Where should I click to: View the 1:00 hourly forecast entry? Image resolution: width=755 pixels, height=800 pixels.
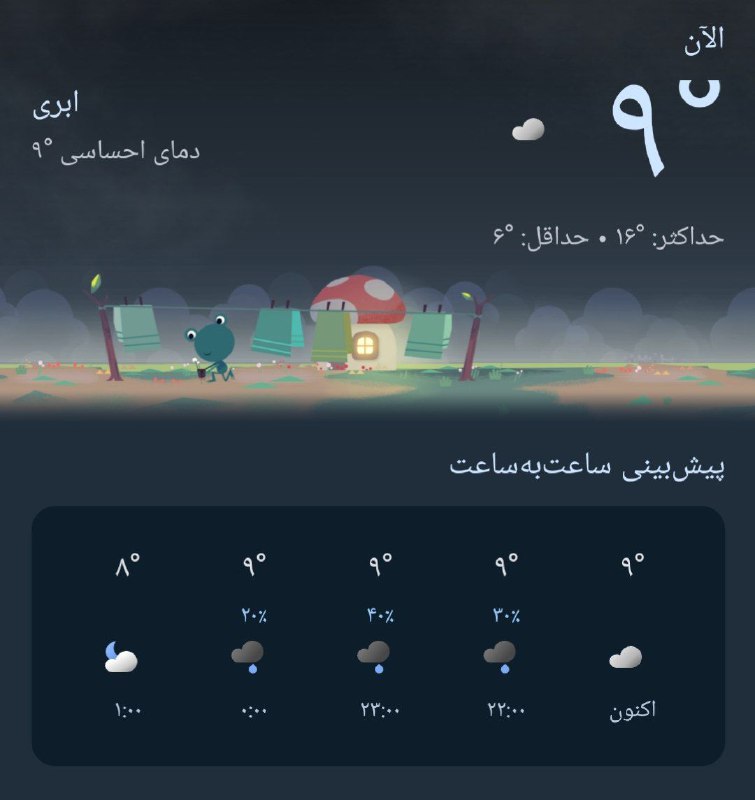(x=124, y=638)
